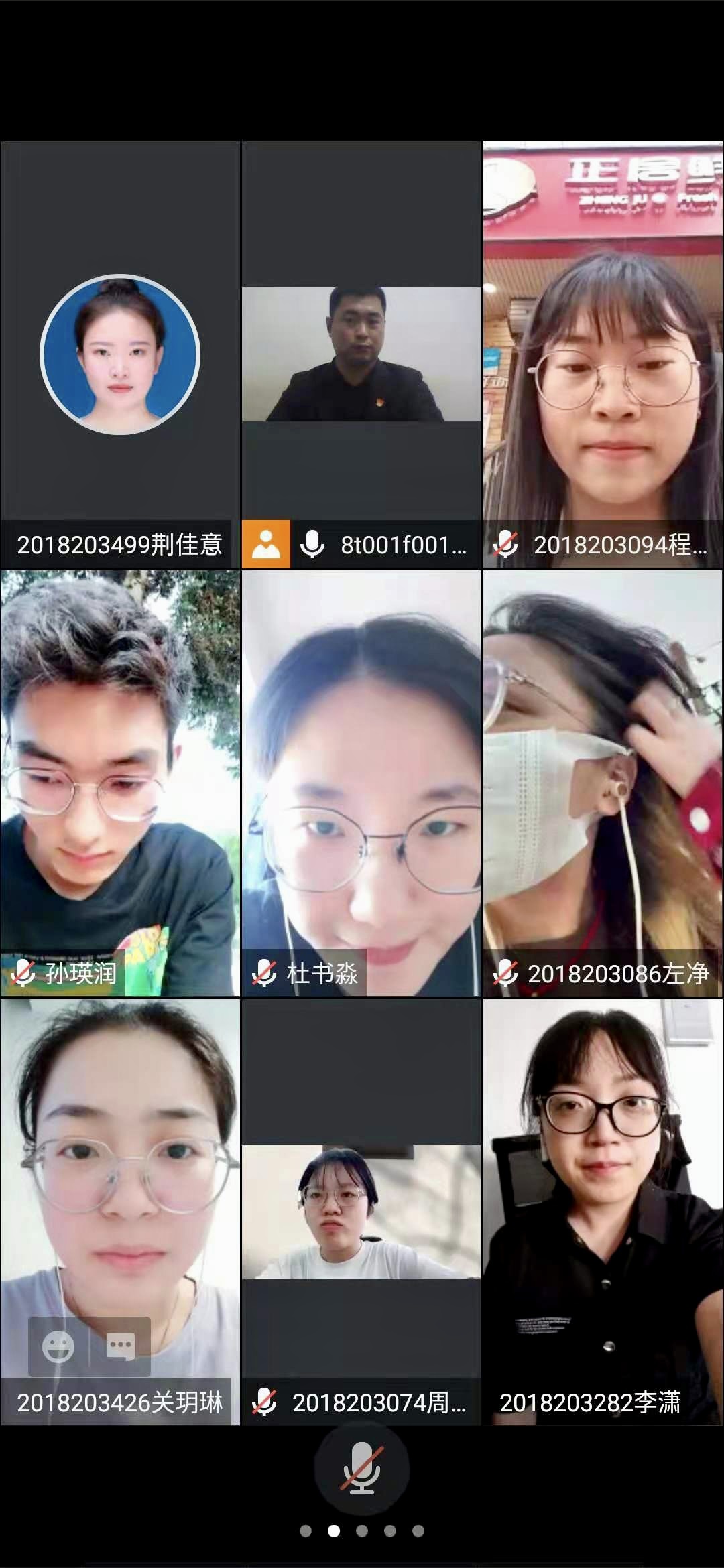Select the 2018203086左净 video tile
Image resolution: width=724 pixels, height=1568 pixels.
click(x=603, y=783)
